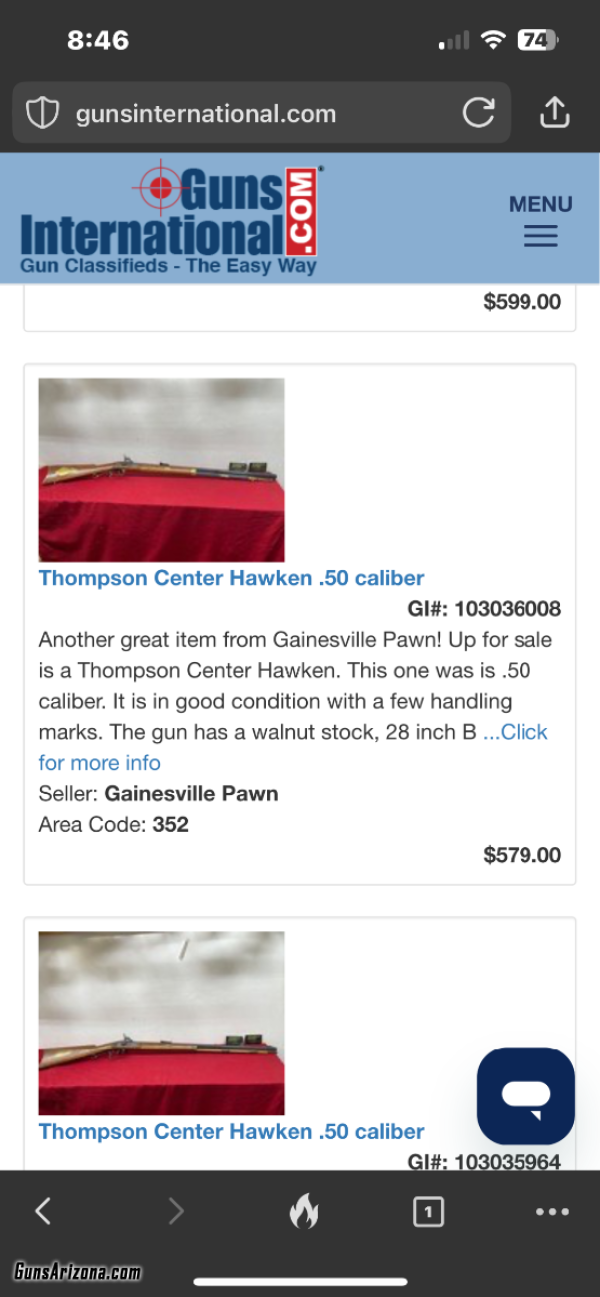Open the browser's three-dot menu

coord(552,1212)
